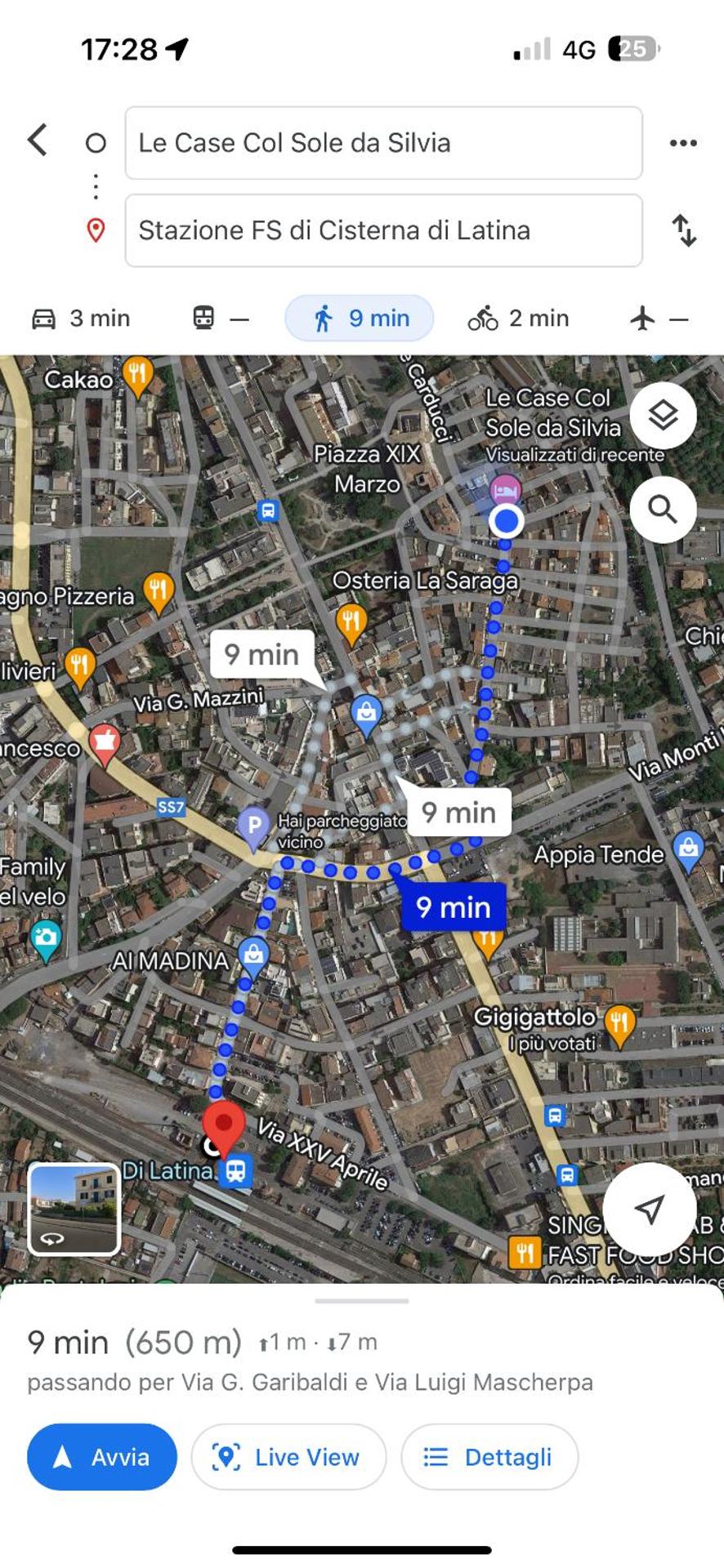Open the Osteria La Saraga restaurant pin

point(351,622)
